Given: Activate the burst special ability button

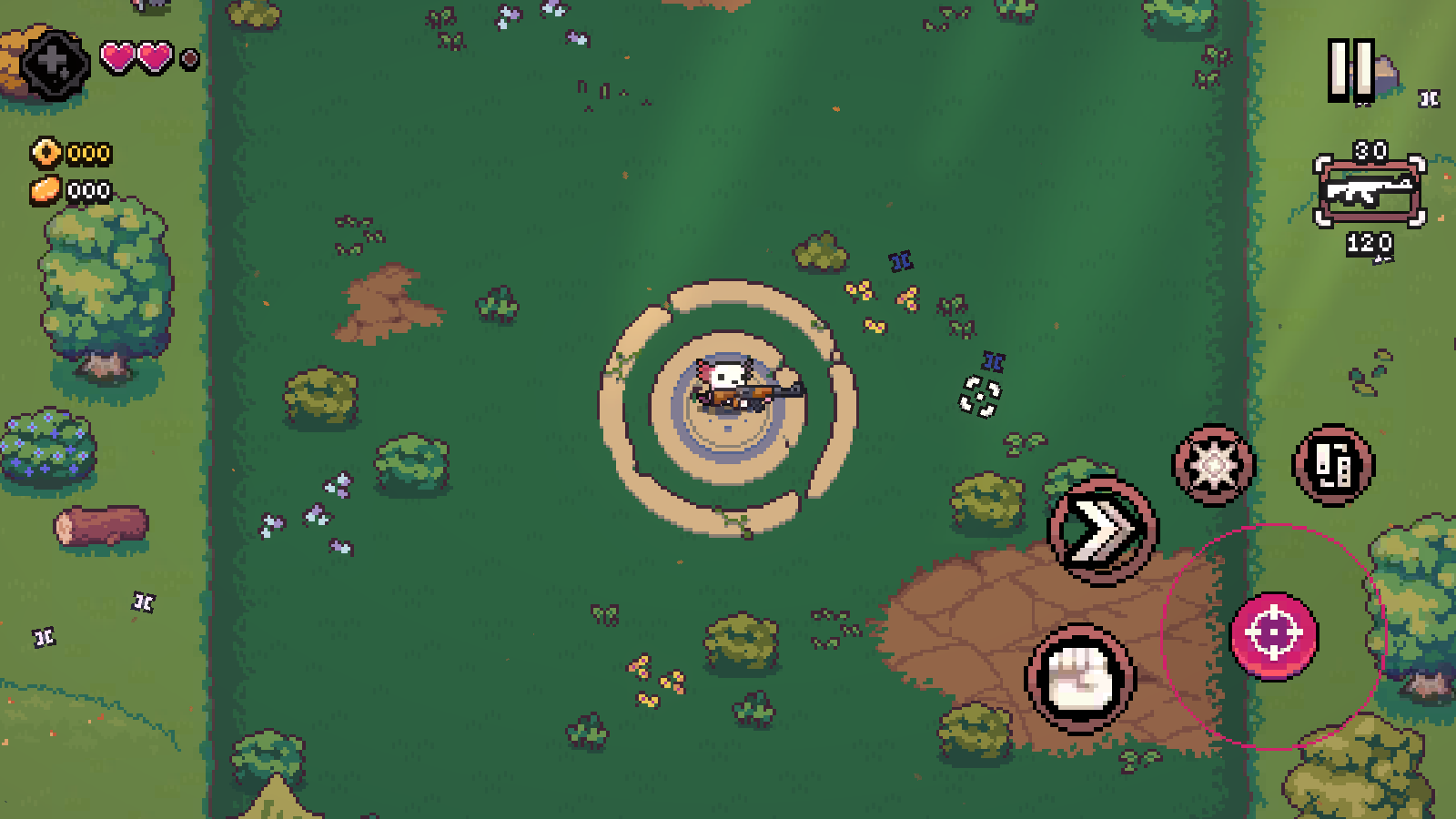Looking at the screenshot, I should (1213, 465).
